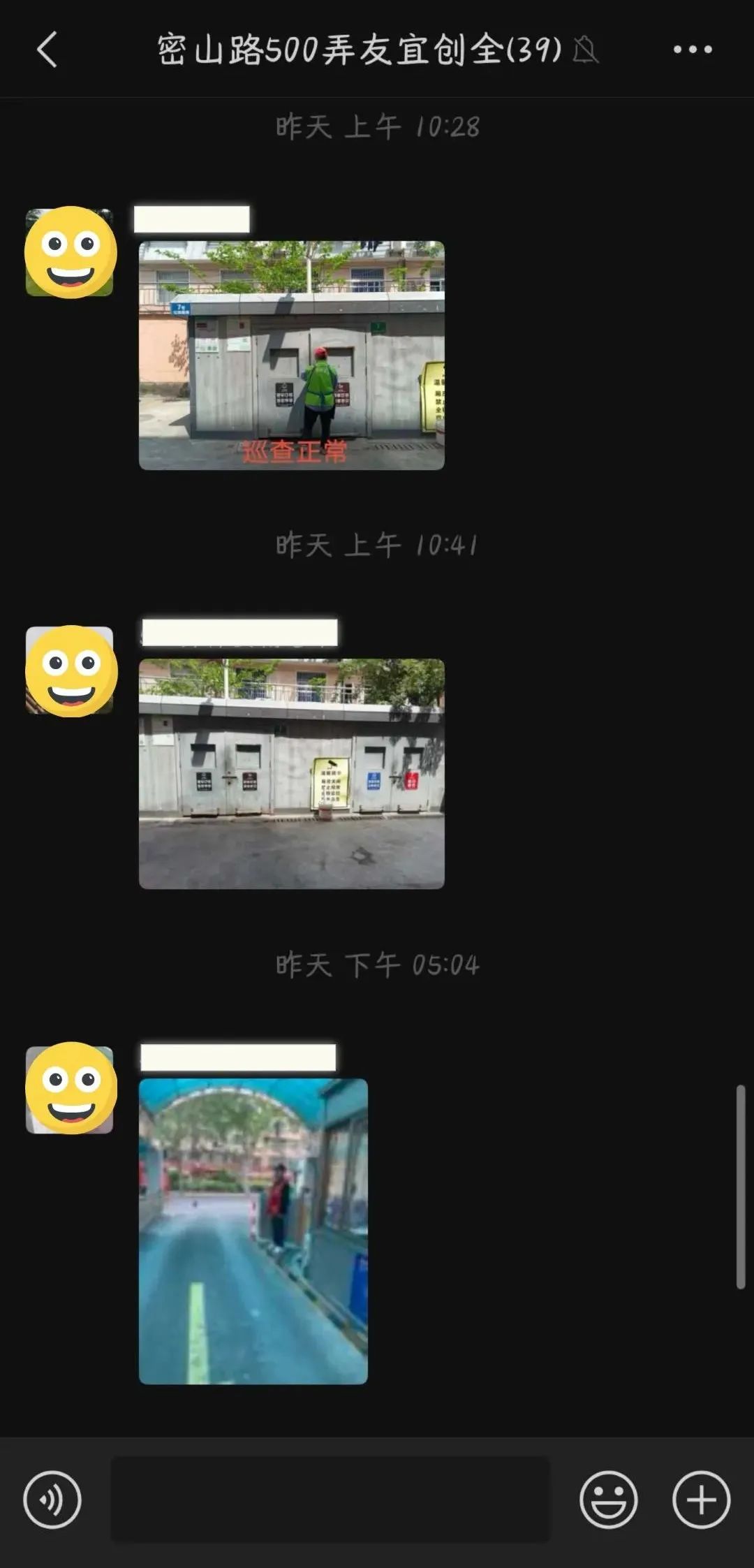Open the emoji picker
This screenshot has height=1568, width=754.
click(608, 1500)
